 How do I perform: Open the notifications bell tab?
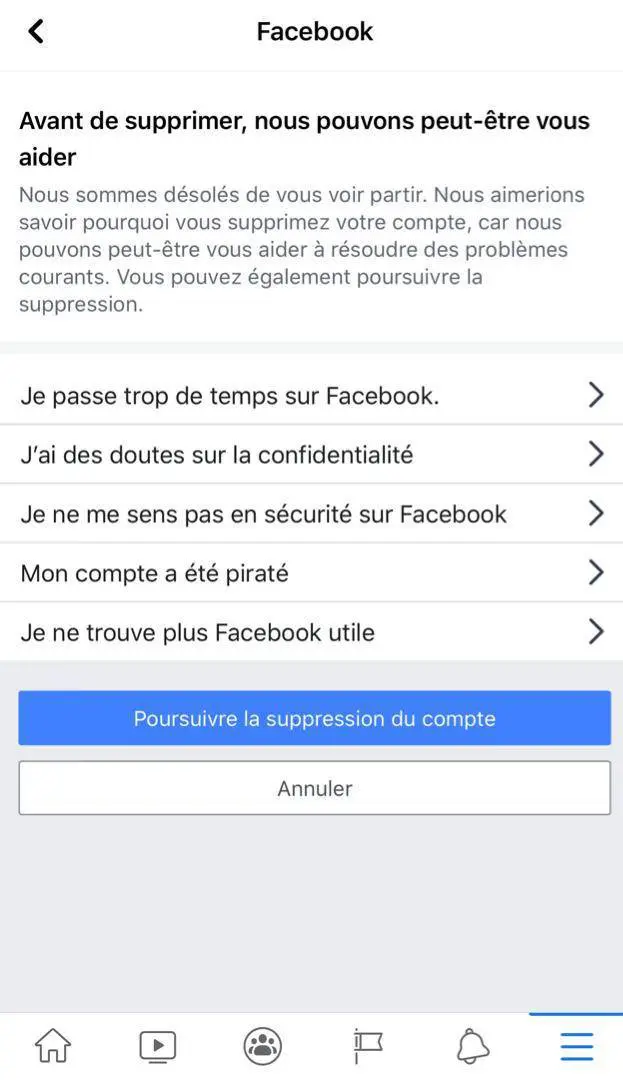click(x=472, y=1046)
